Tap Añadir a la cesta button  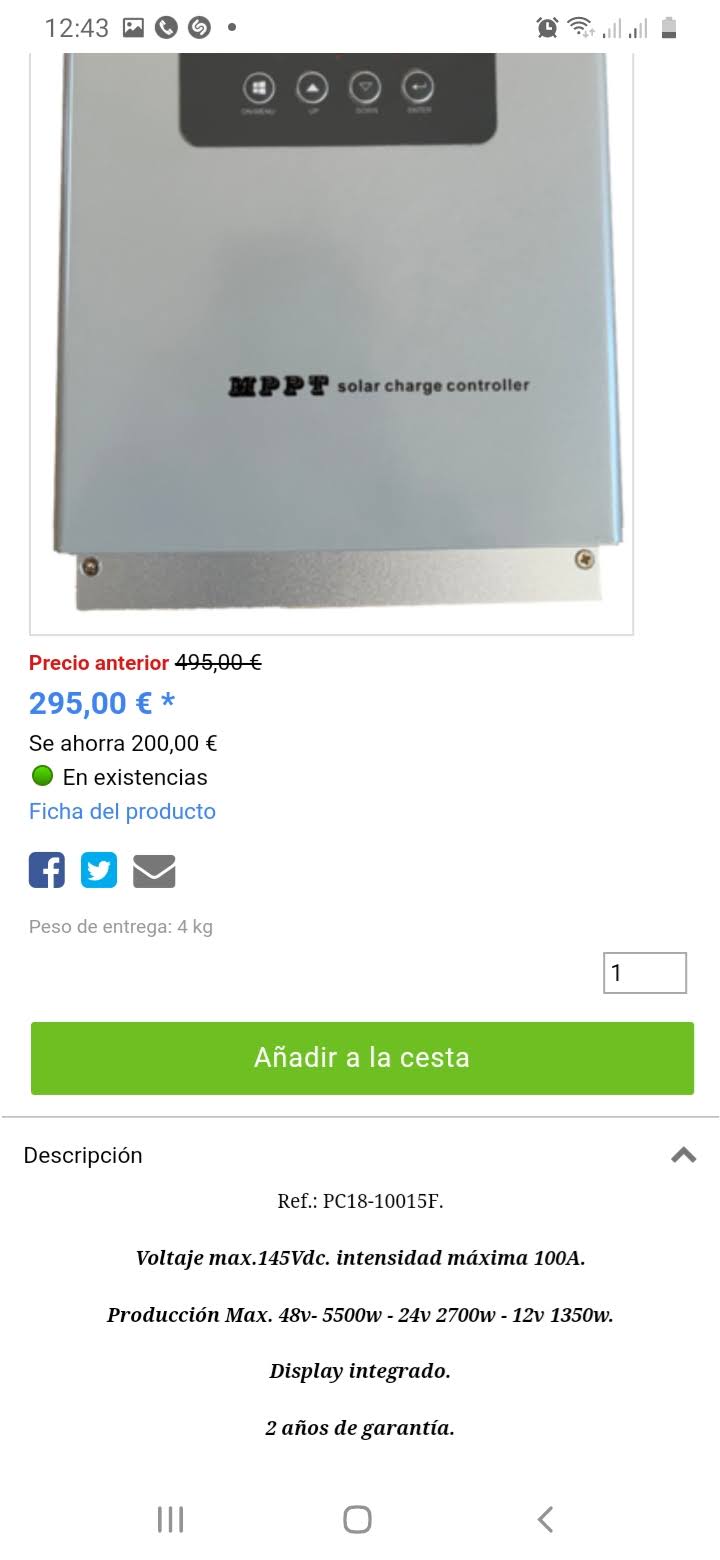click(x=362, y=1058)
